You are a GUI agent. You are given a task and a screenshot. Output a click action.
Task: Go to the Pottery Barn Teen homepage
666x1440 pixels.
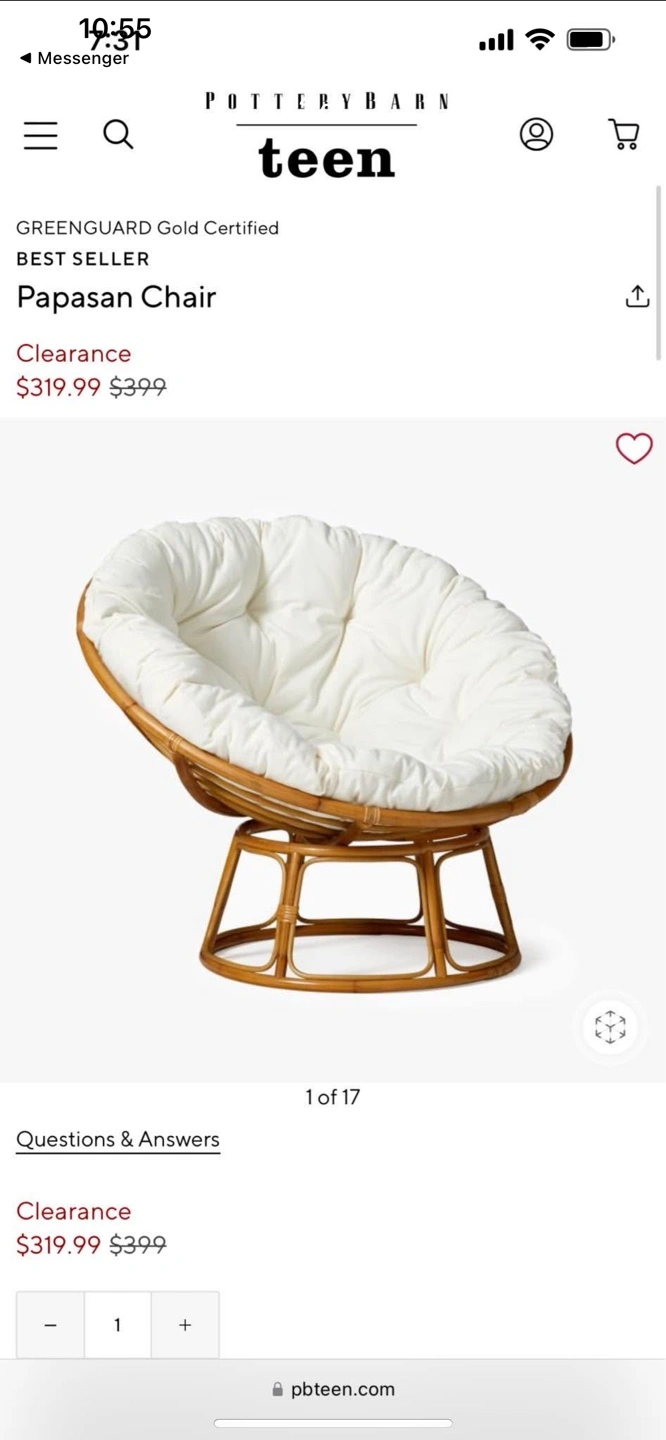coord(327,138)
